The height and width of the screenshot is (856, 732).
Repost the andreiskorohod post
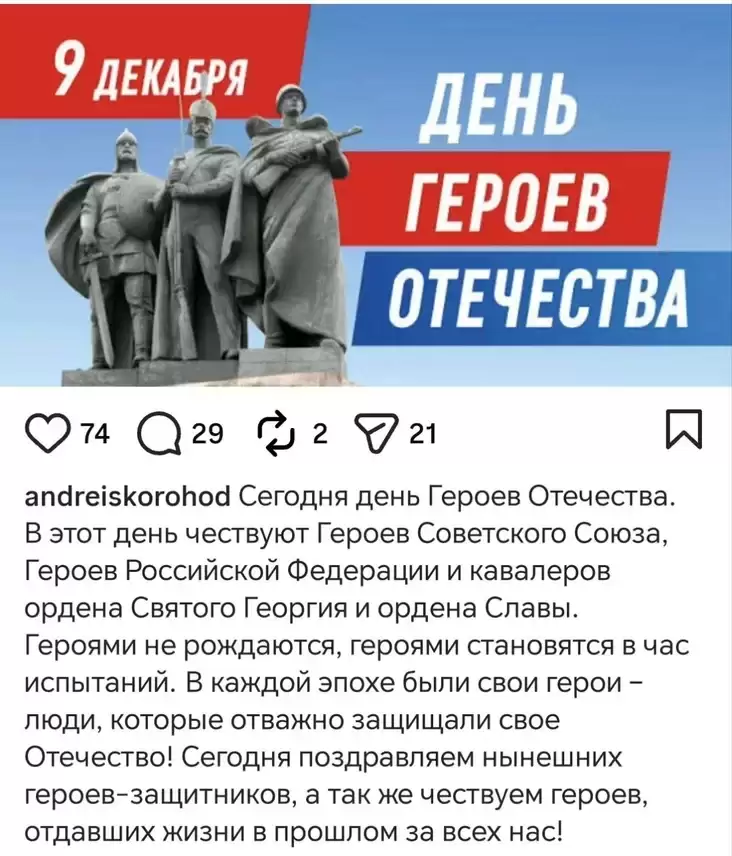(273, 433)
